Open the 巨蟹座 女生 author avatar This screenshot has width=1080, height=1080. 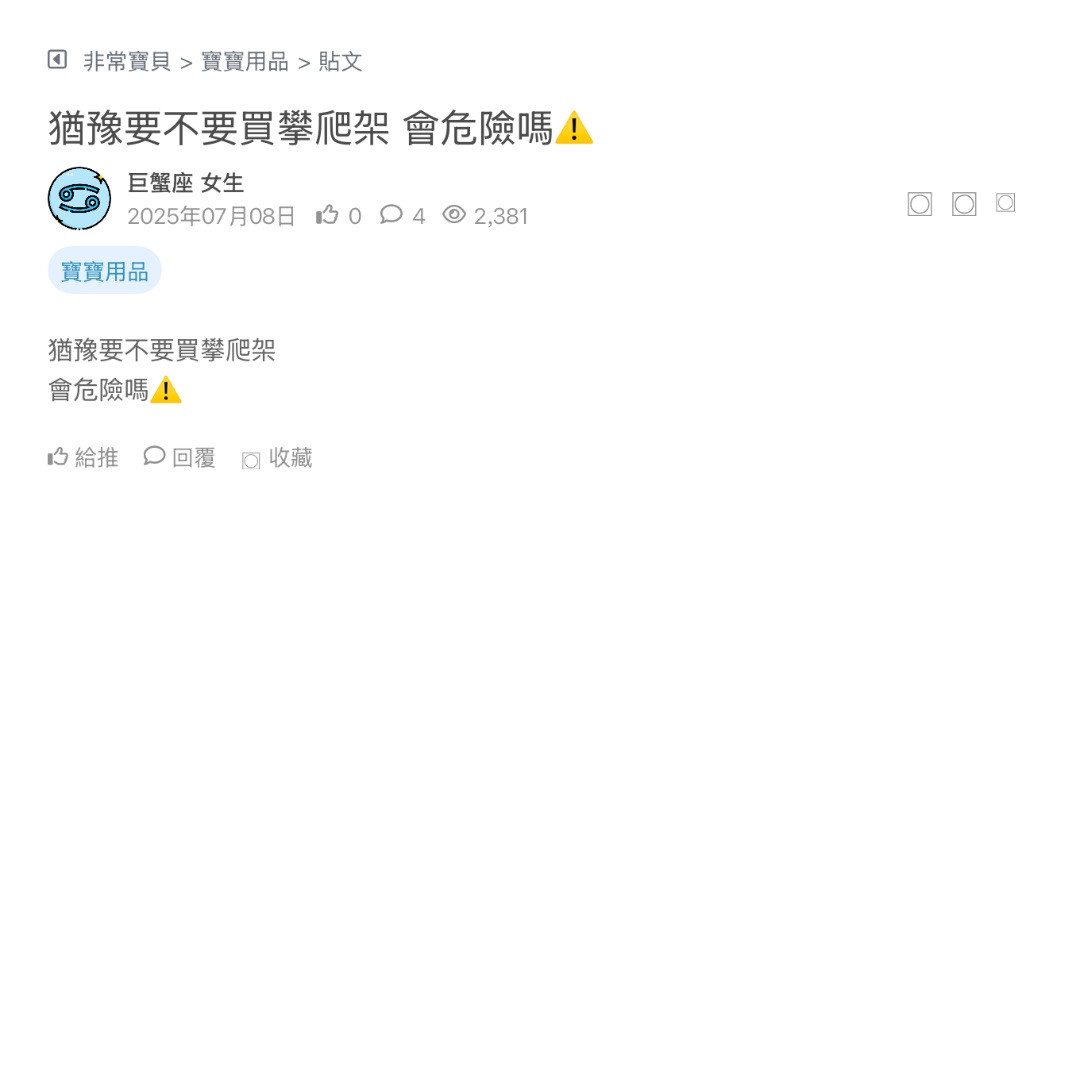click(79, 199)
